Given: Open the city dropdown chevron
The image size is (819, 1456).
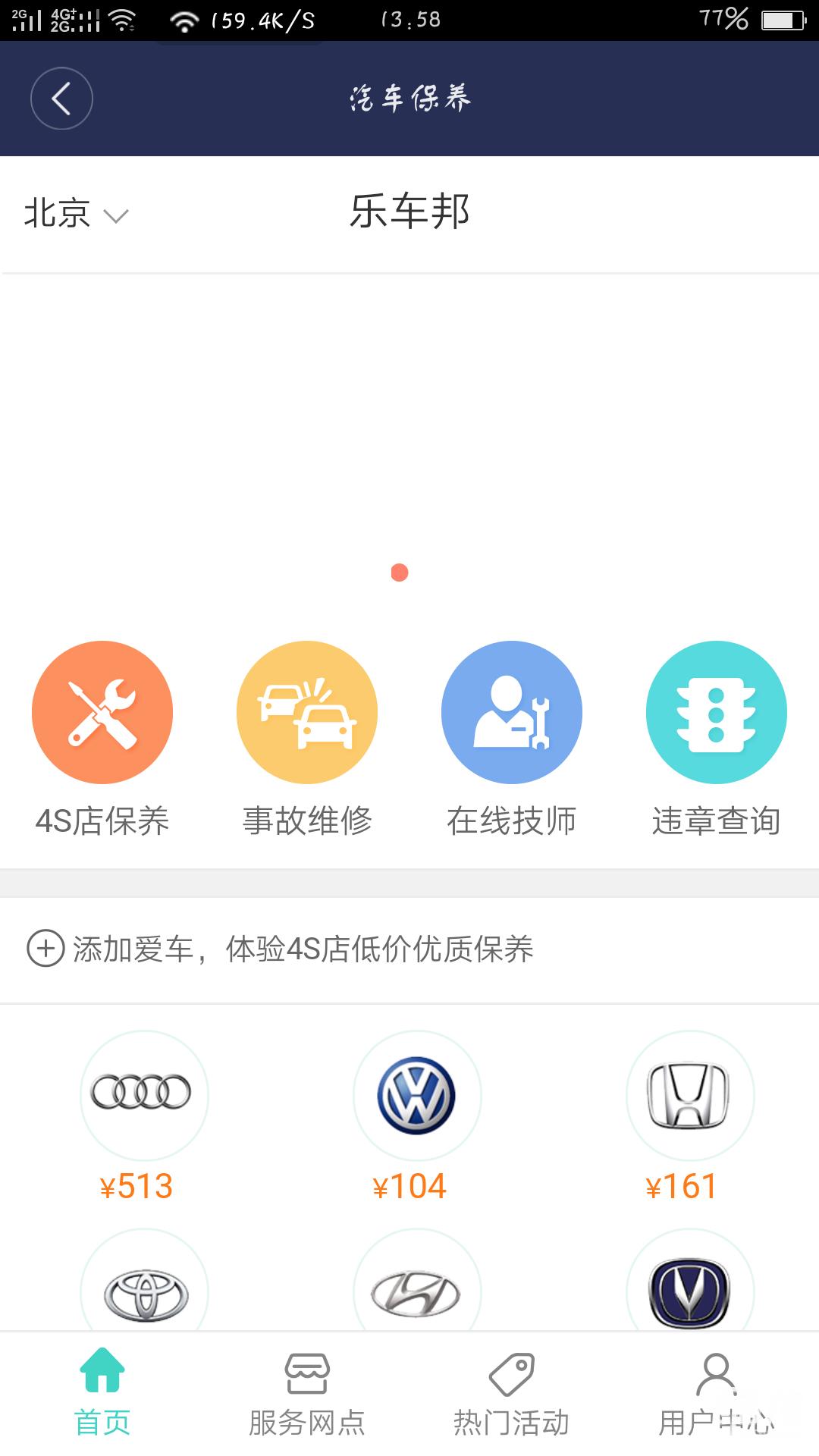Looking at the screenshot, I should click(x=116, y=217).
